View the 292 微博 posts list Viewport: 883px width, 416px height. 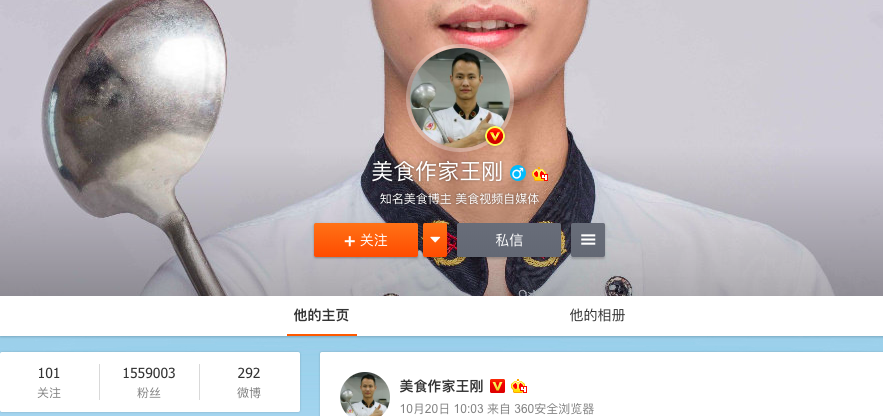click(249, 382)
